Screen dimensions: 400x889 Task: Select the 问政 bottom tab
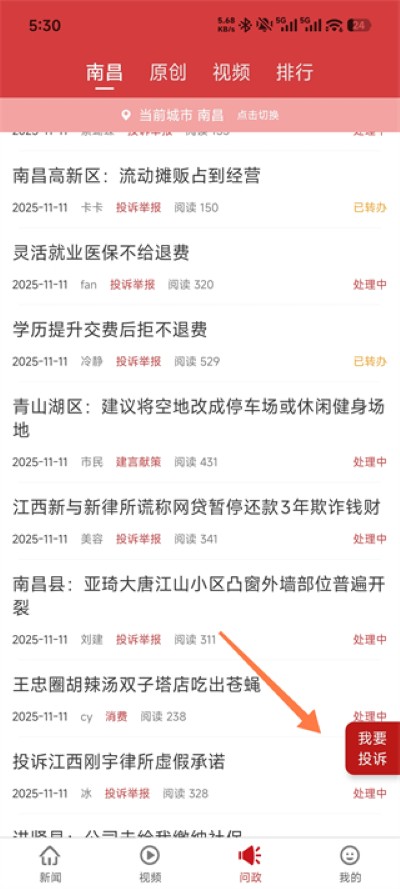click(x=250, y=863)
